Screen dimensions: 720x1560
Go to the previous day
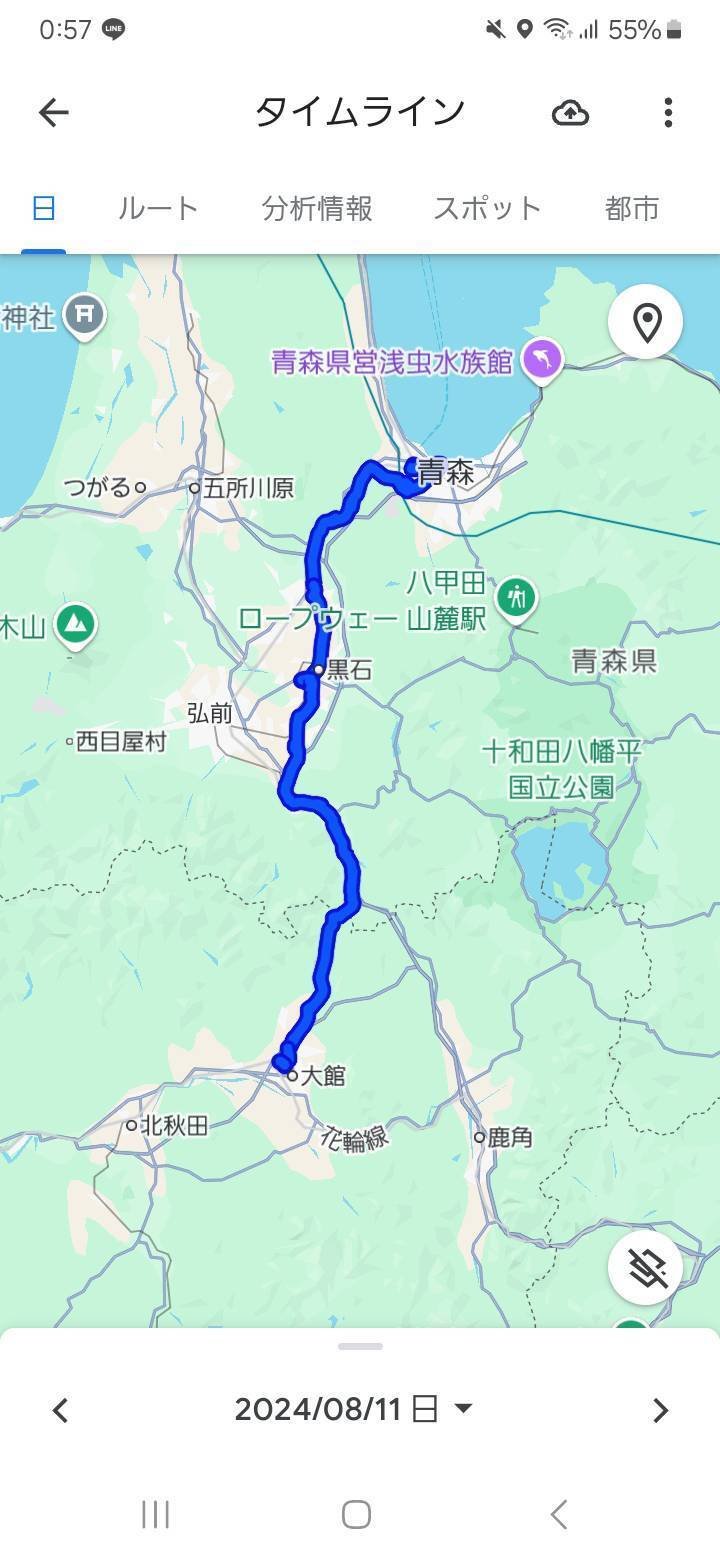coord(60,1410)
